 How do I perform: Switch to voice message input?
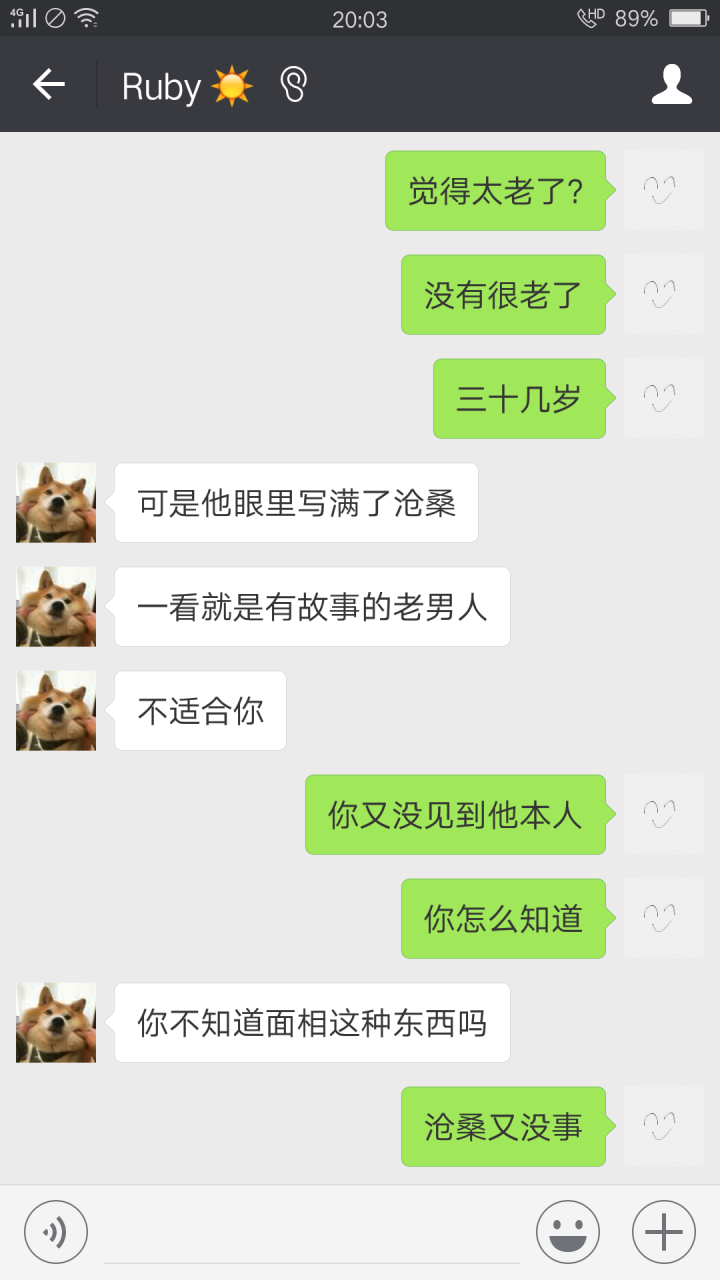pyautogui.click(x=56, y=1232)
